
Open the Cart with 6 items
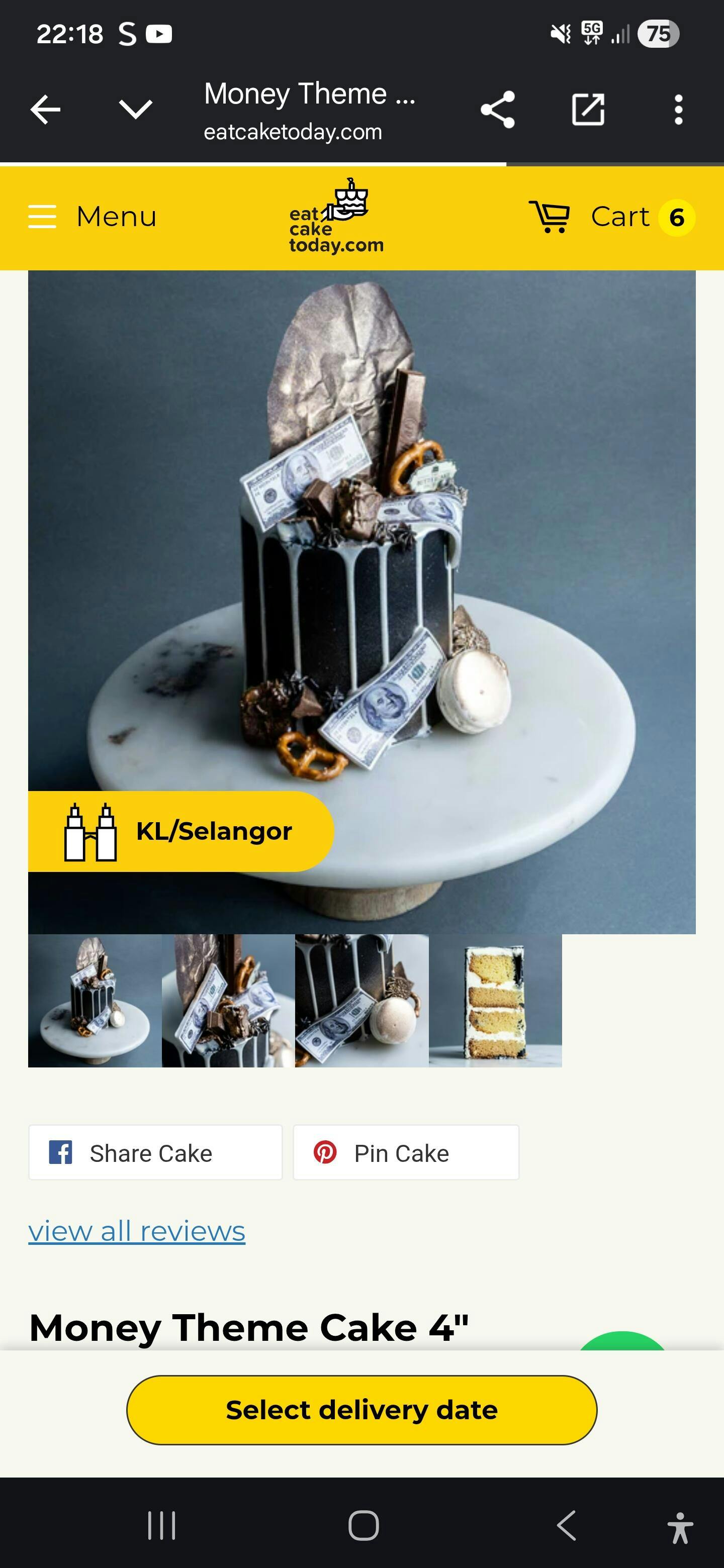click(x=611, y=217)
